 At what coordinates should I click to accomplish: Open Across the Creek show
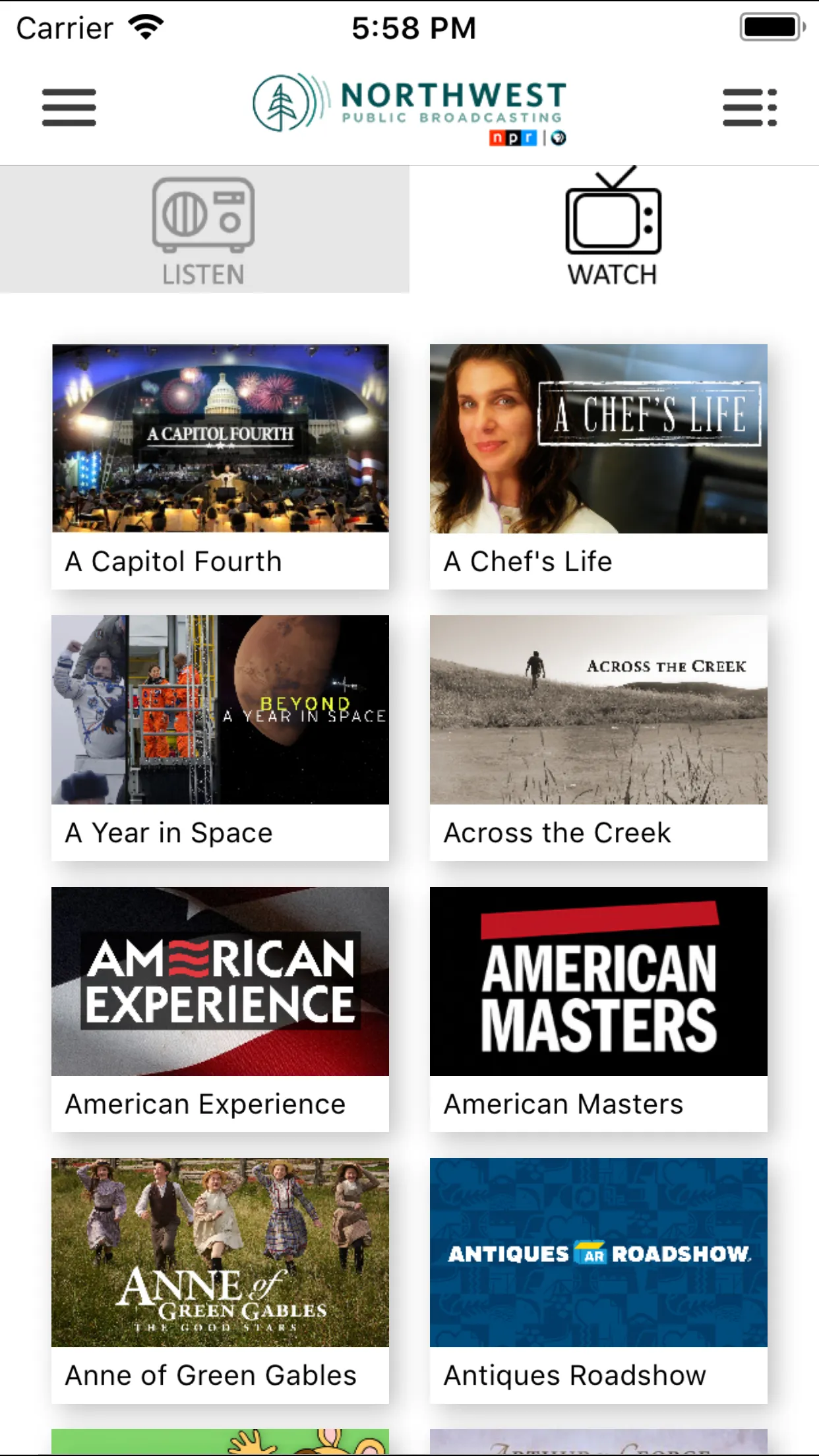tap(599, 738)
